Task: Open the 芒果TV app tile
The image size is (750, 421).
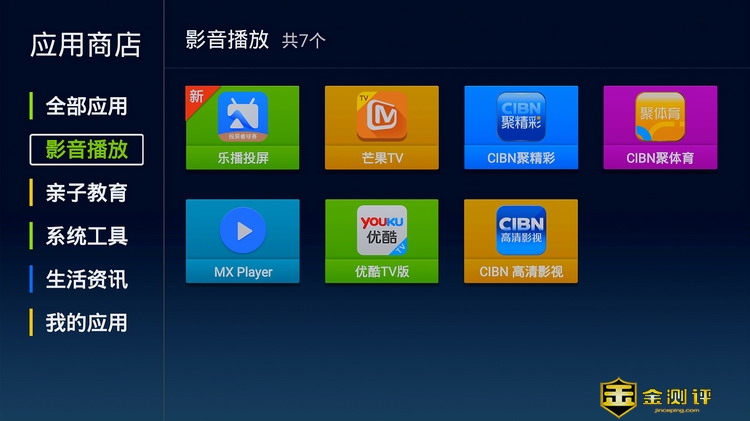Action: point(381,127)
